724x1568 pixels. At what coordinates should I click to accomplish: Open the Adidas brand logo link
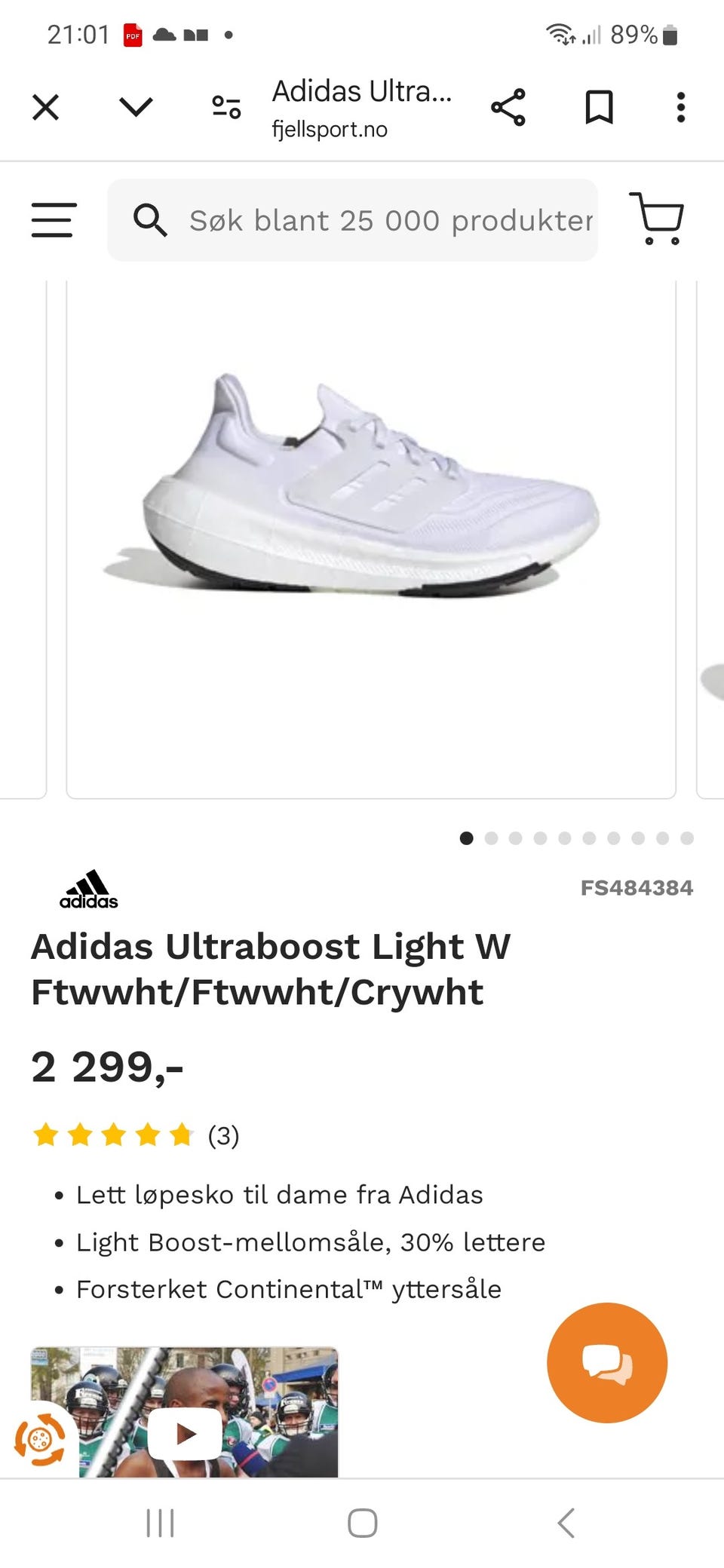click(x=89, y=890)
